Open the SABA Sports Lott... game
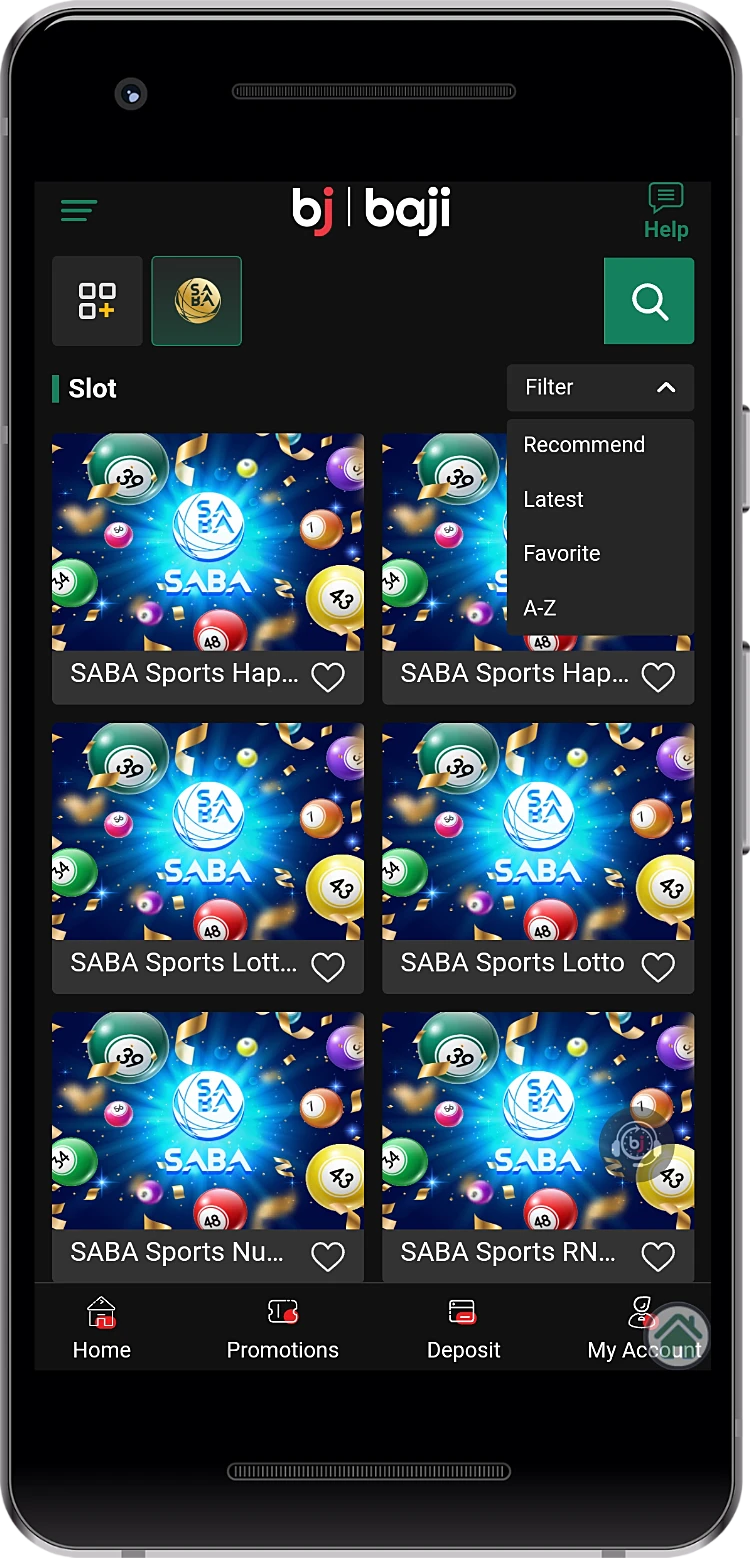The height and width of the screenshot is (1558, 750). click(x=208, y=832)
